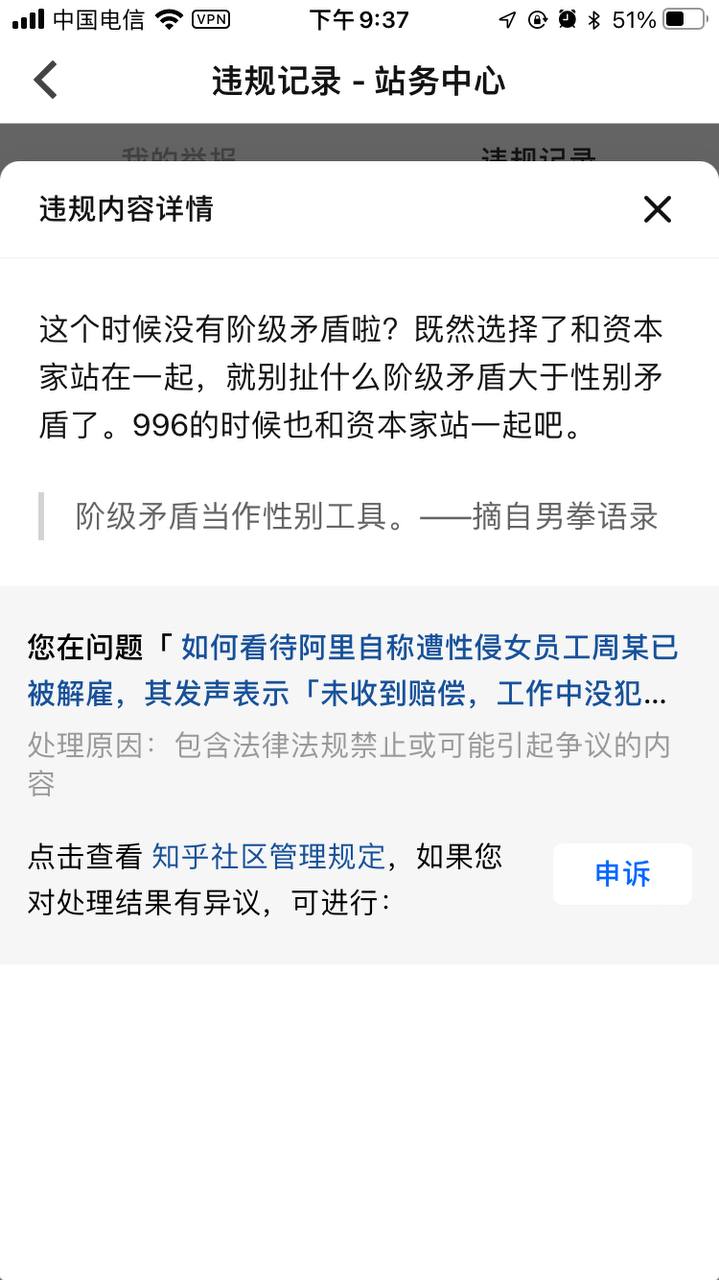
Task: Open 知乎社区管理规定 link
Action: point(268,856)
